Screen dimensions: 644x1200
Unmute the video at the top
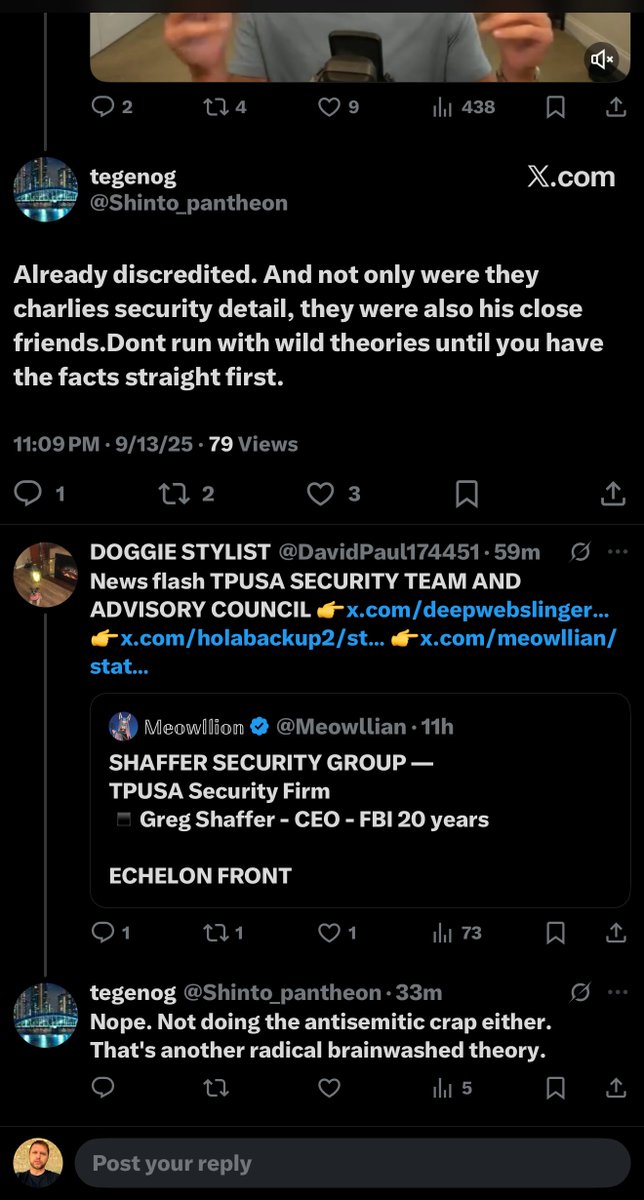click(x=603, y=60)
